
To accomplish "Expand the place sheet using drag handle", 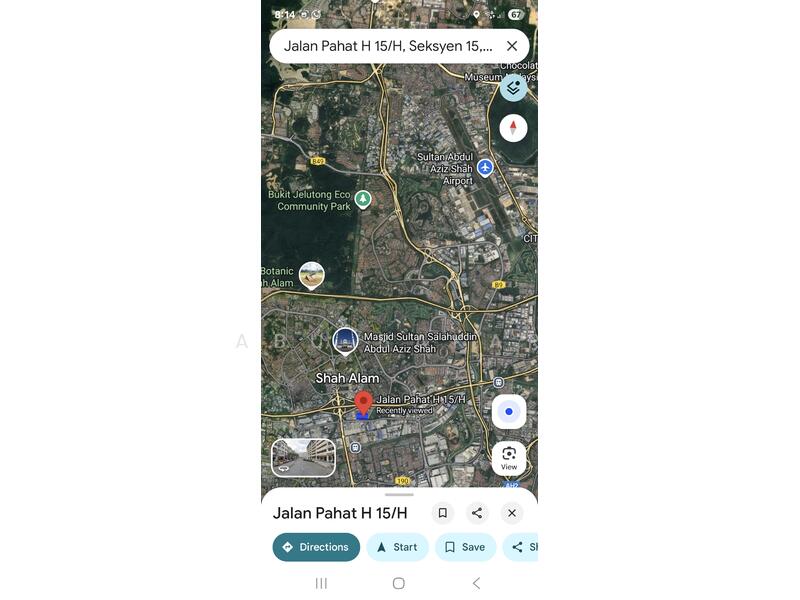I will click(399, 494).
